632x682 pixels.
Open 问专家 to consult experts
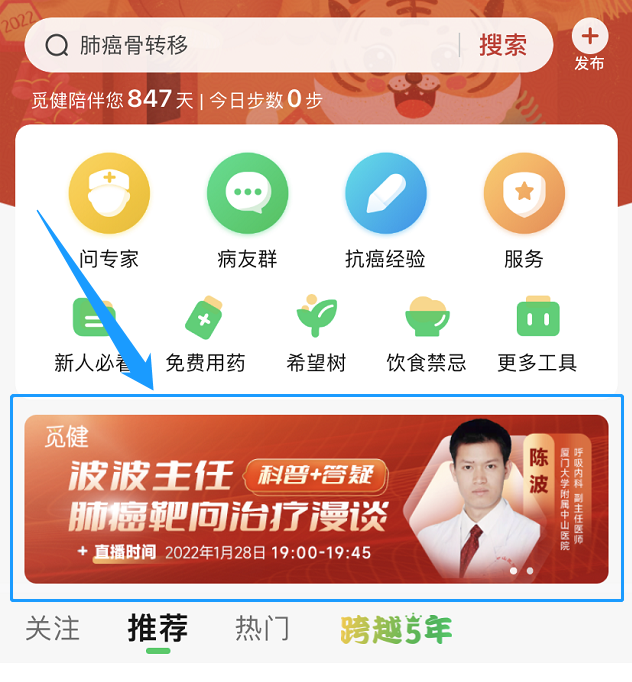pyautogui.click(x=109, y=212)
